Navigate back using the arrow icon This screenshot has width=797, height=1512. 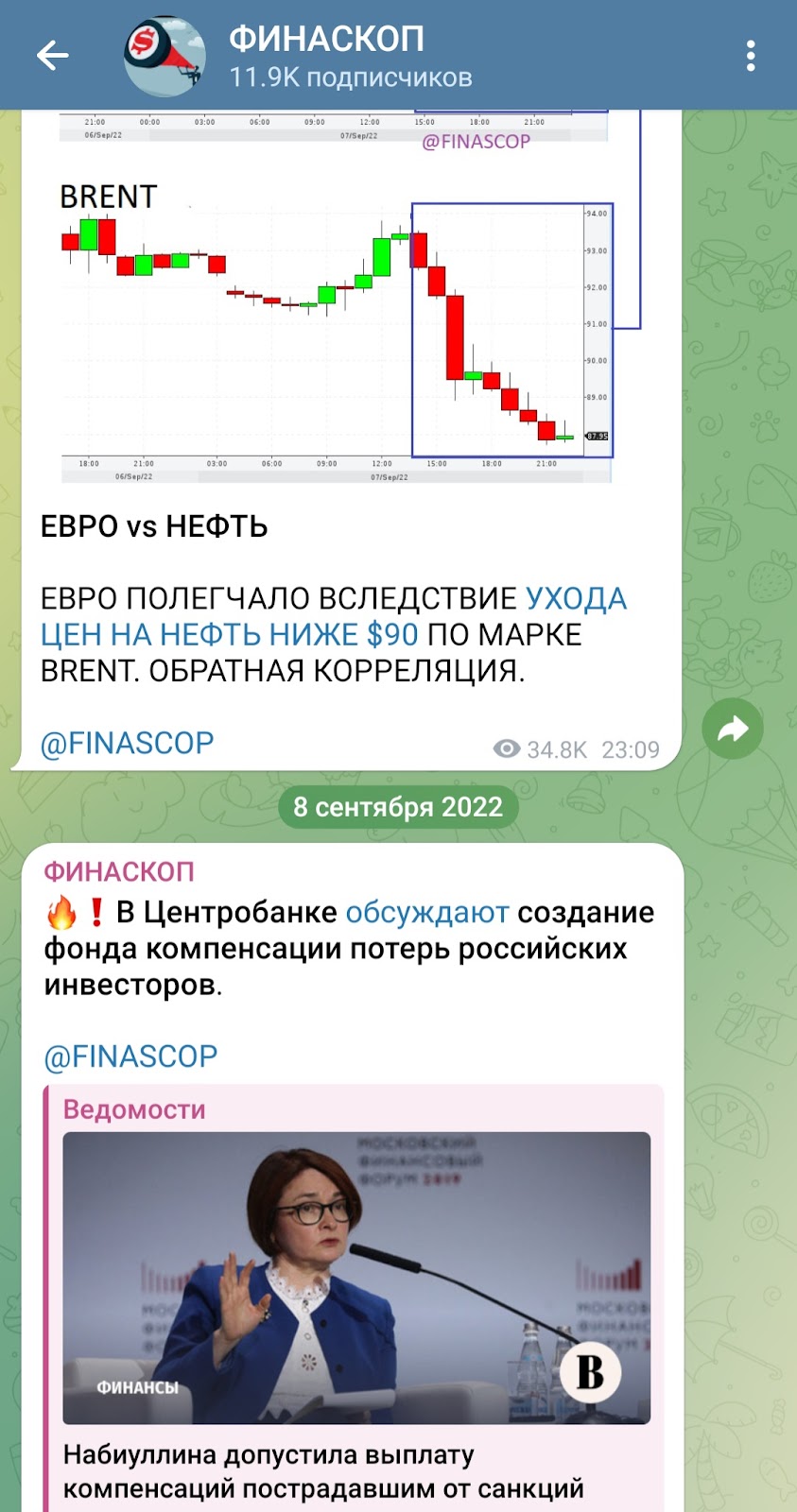52,56
